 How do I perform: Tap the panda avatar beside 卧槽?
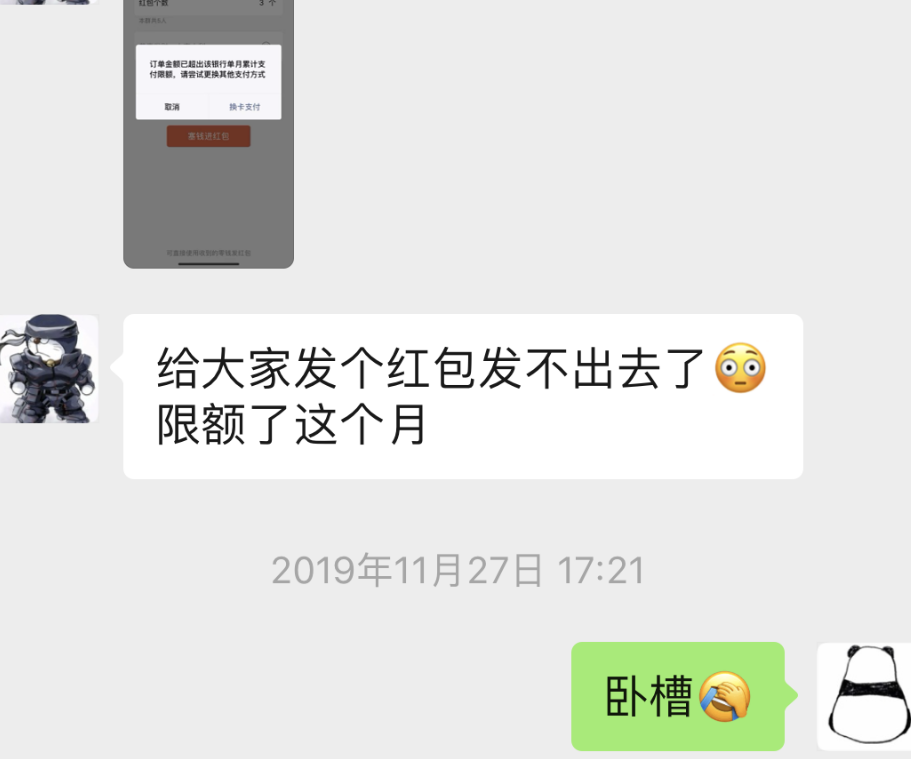pos(865,696)
